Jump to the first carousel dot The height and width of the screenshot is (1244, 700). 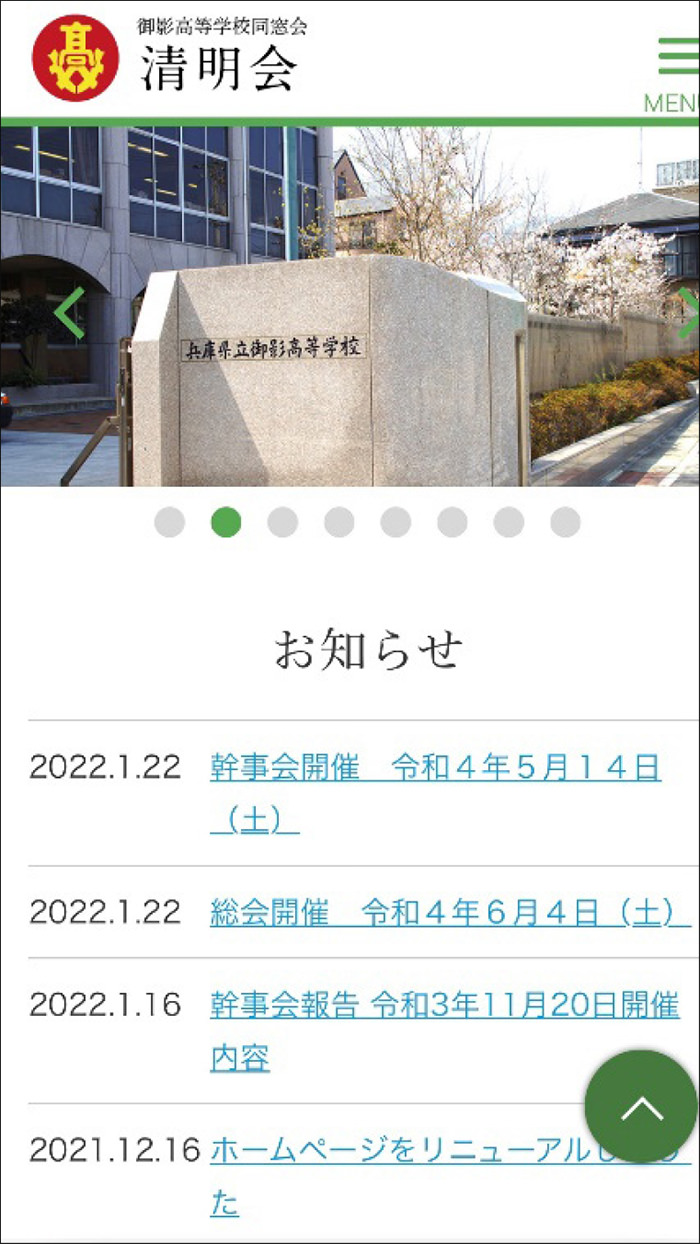(170, 522)
